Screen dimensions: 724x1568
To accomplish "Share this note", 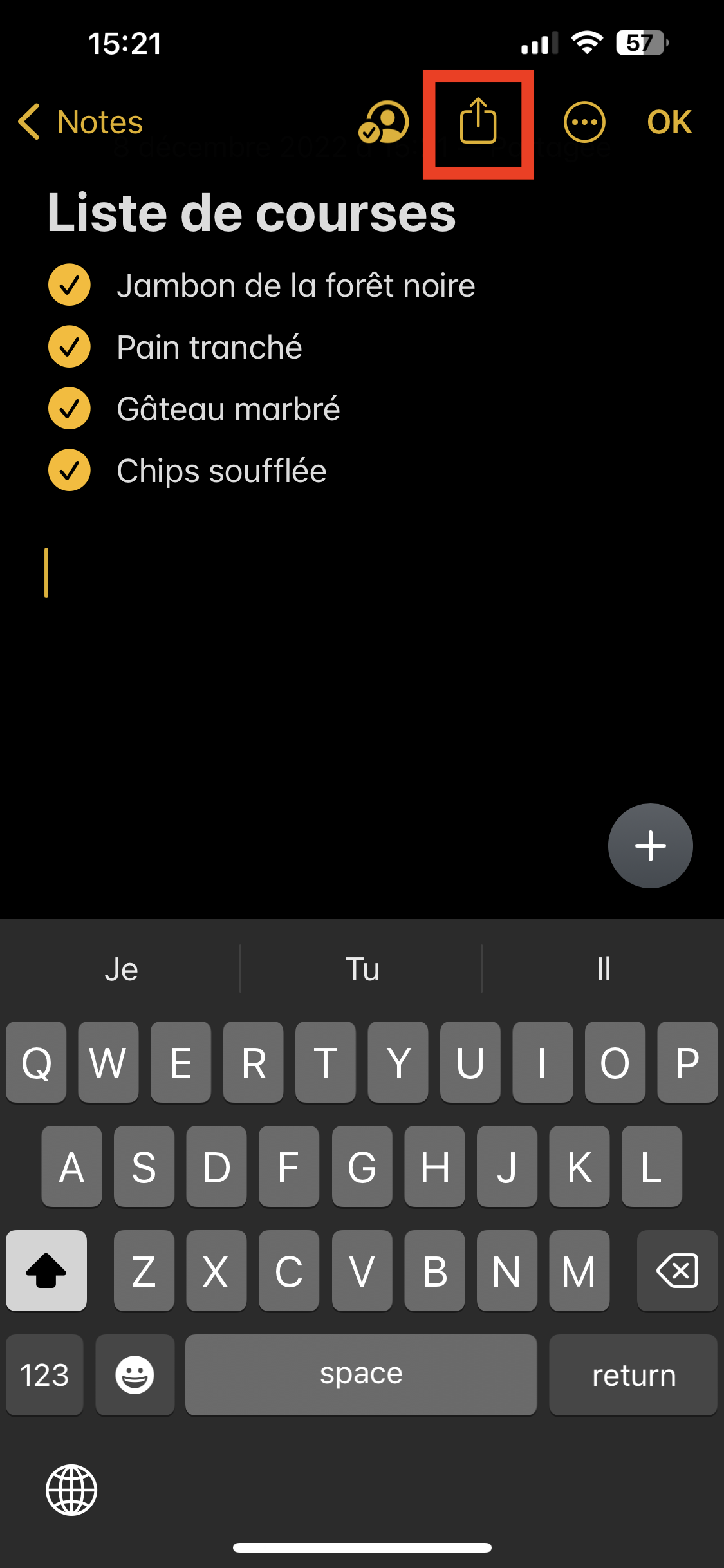I will (x=478, y=122).
